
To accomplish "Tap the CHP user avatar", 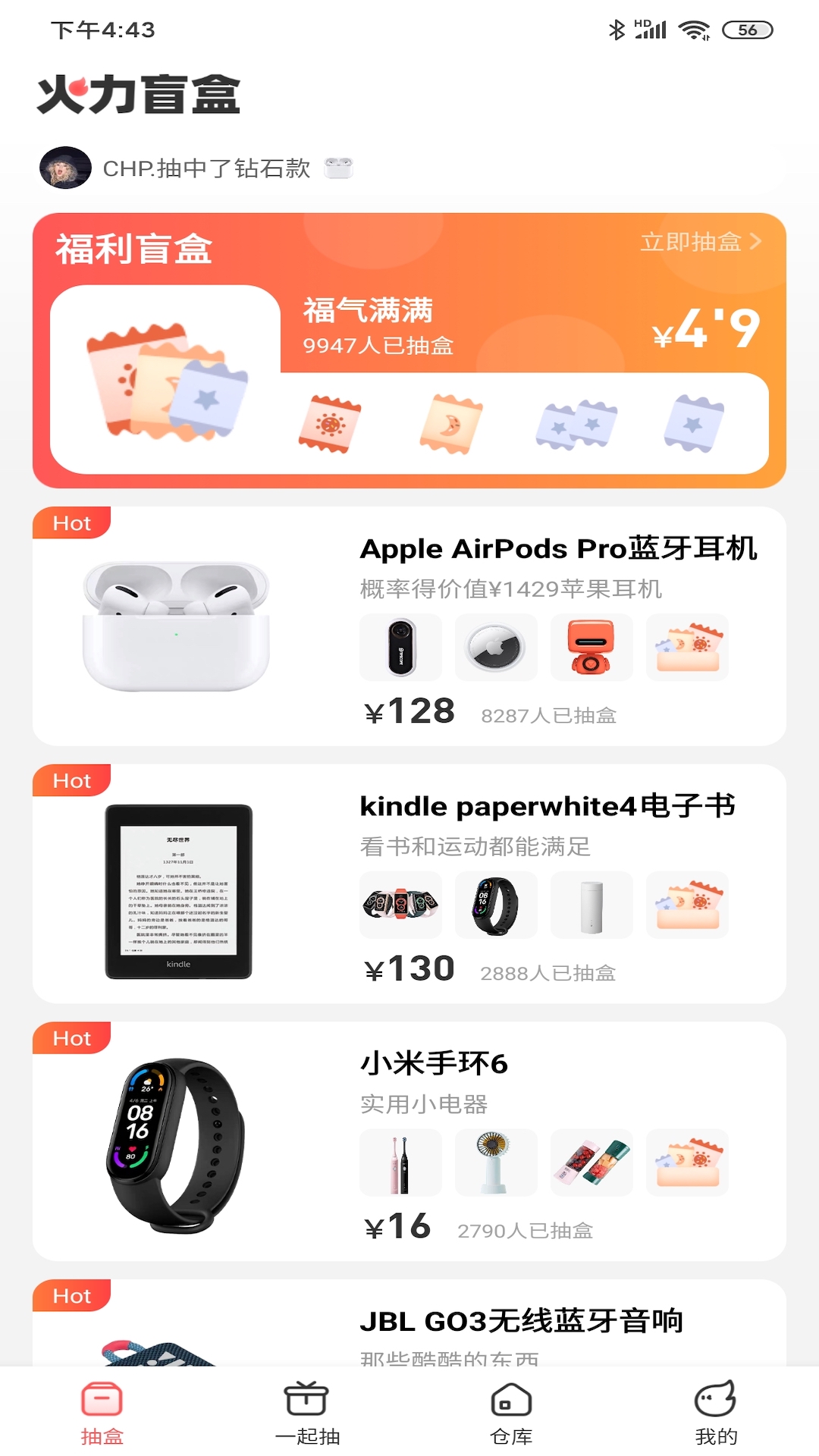I will 66,168.
